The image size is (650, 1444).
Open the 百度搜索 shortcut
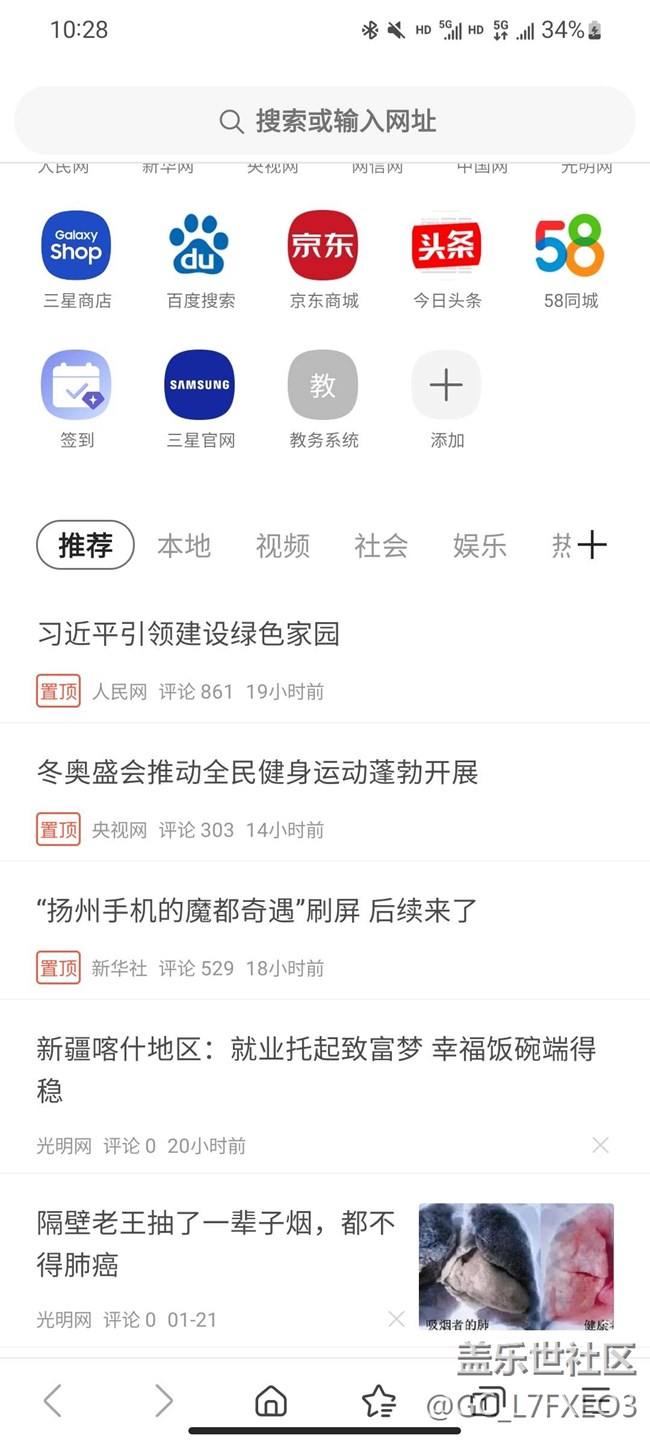click(x=200, y=246)
